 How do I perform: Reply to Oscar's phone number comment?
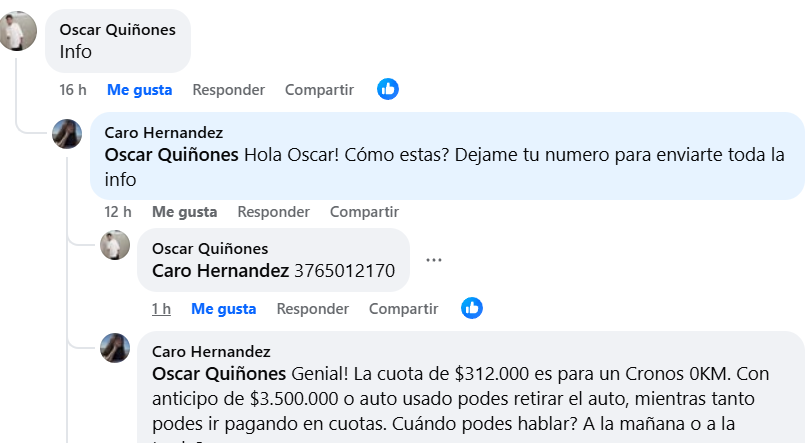pos(312,308)
